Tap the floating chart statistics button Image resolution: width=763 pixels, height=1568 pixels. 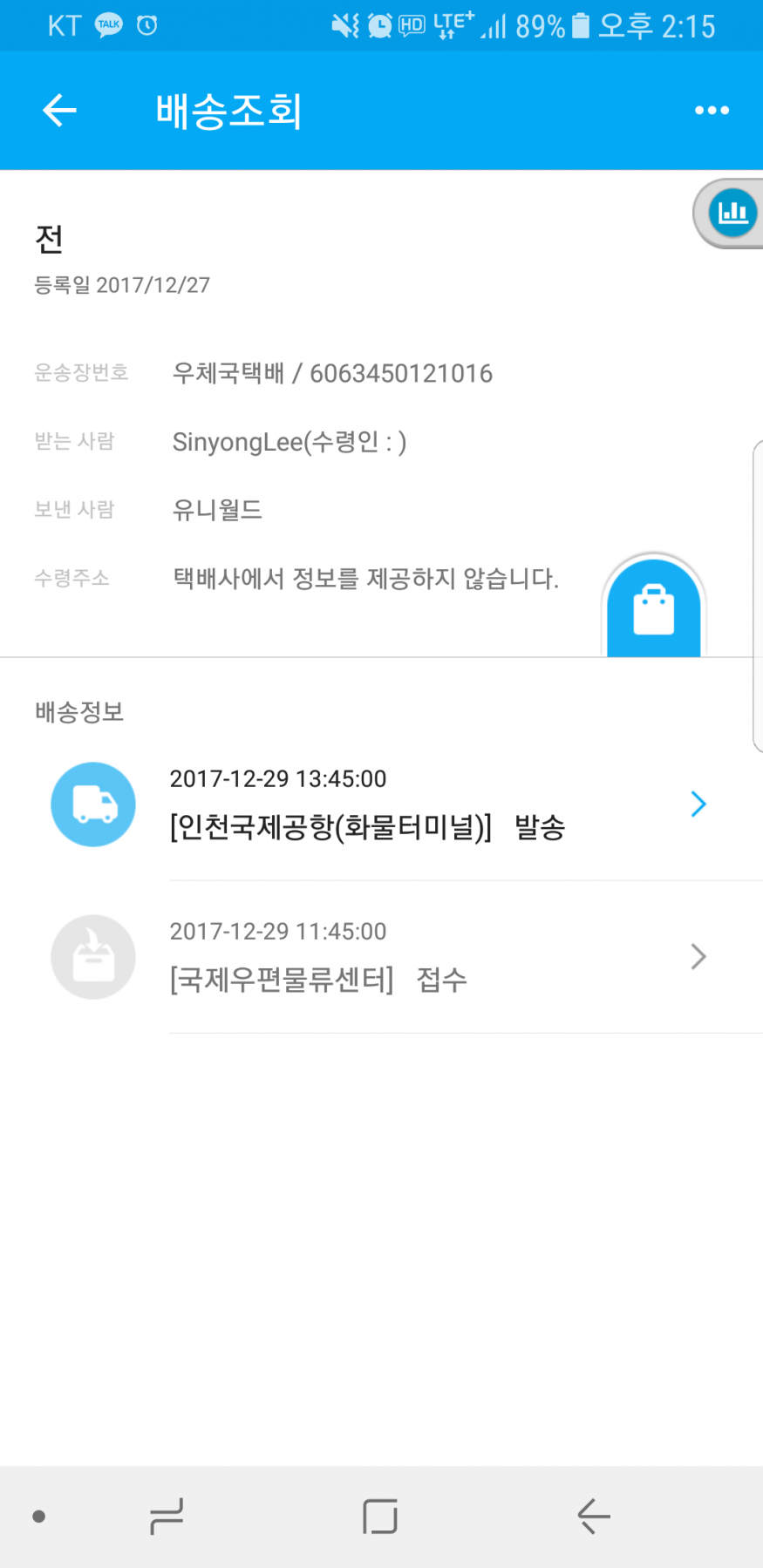732,213
